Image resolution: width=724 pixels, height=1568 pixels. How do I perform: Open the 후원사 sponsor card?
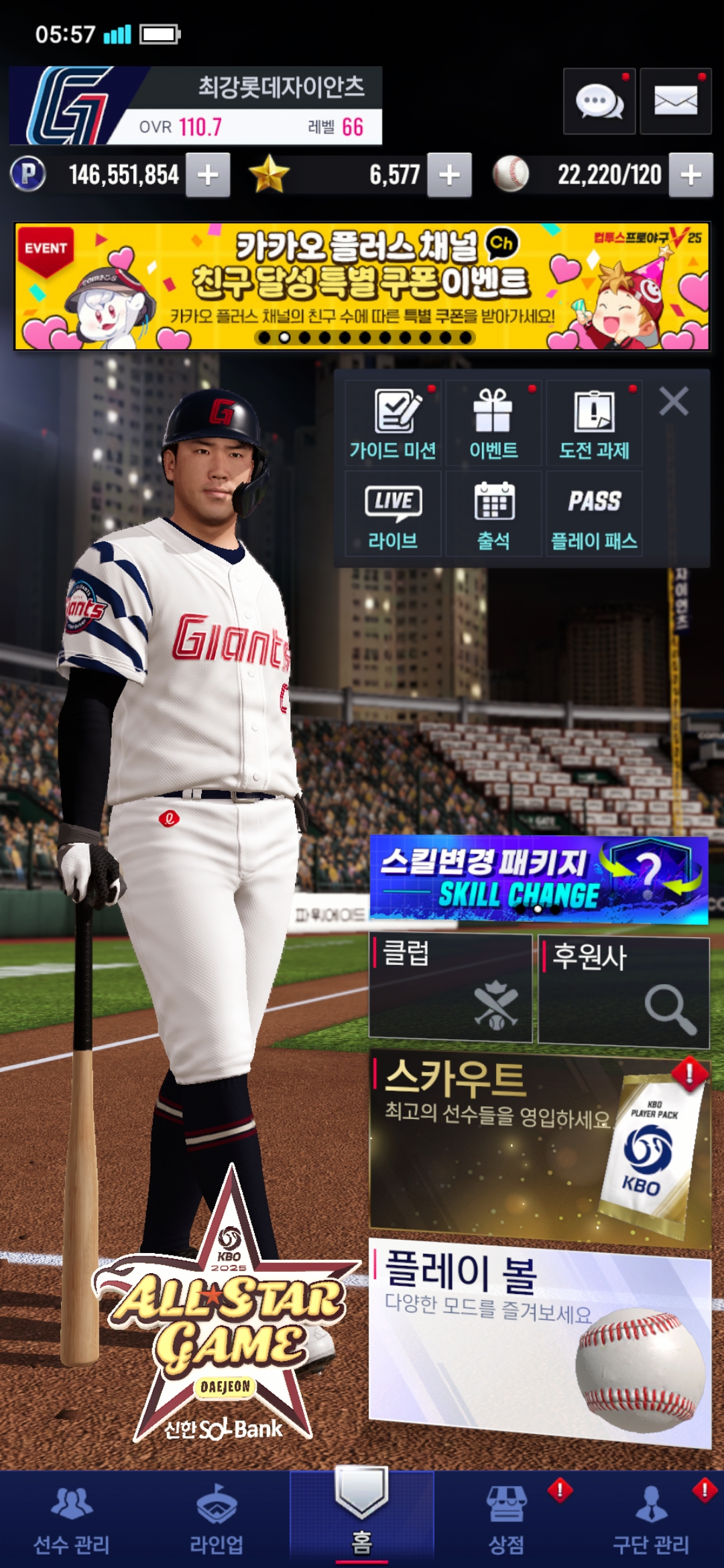point(623,990)
